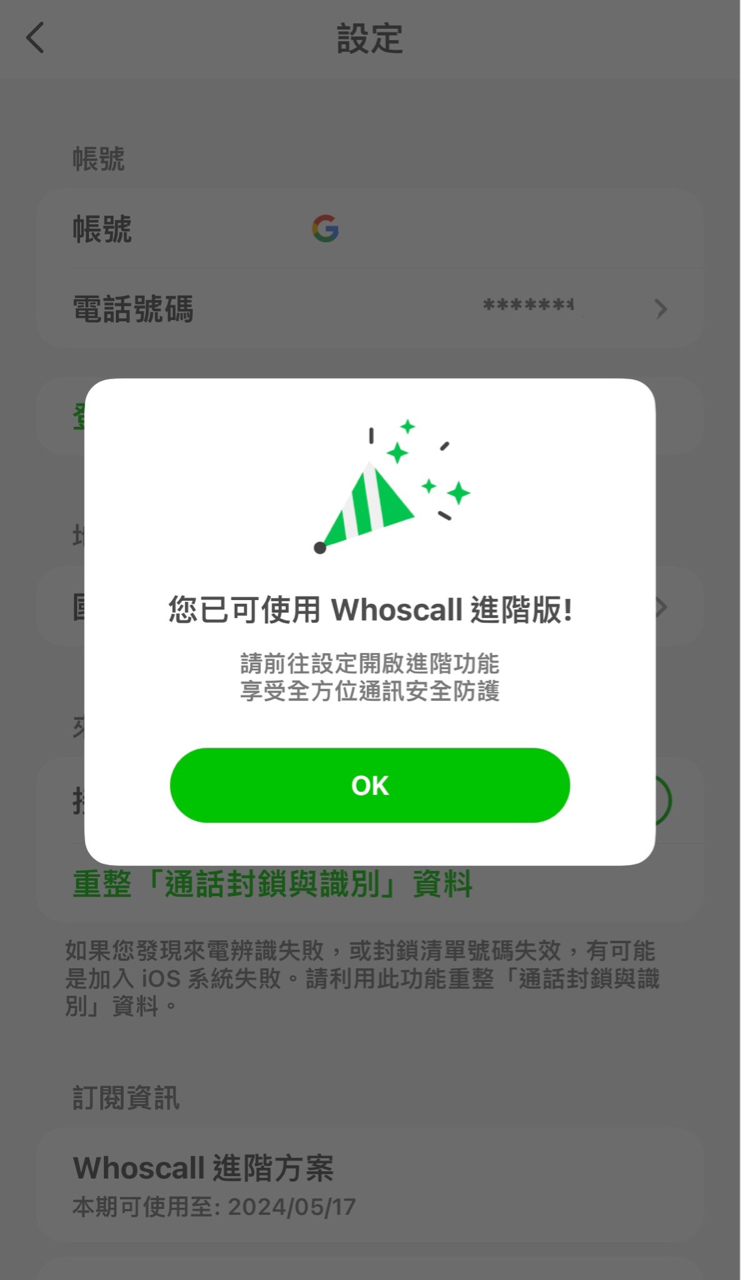Open the Whoscall 進階方案 subscription row
This screenshot has height=1280, width=741.
[x=369, y=1185]
